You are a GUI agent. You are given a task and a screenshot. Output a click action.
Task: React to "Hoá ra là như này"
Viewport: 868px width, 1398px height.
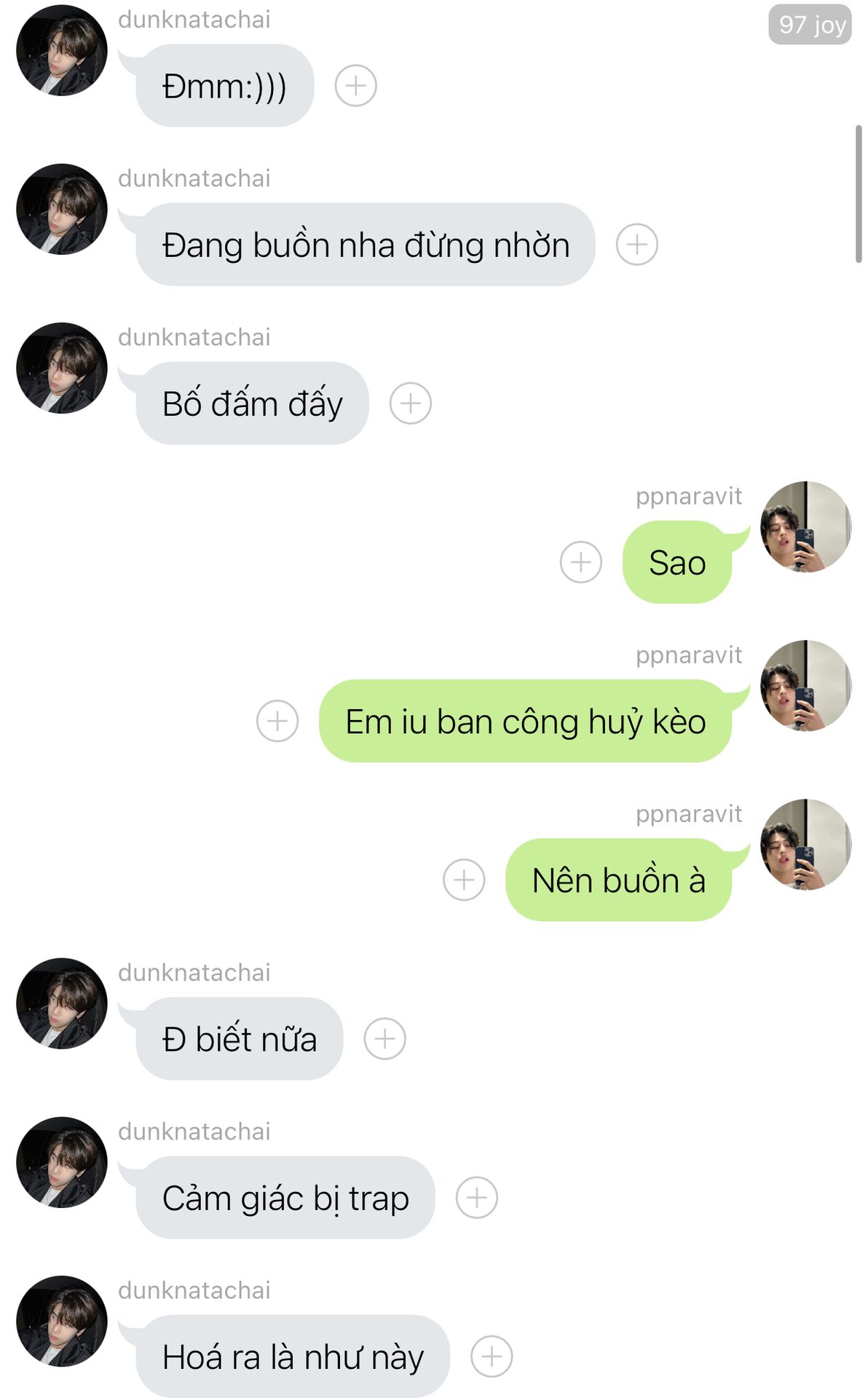(492, 1356)
